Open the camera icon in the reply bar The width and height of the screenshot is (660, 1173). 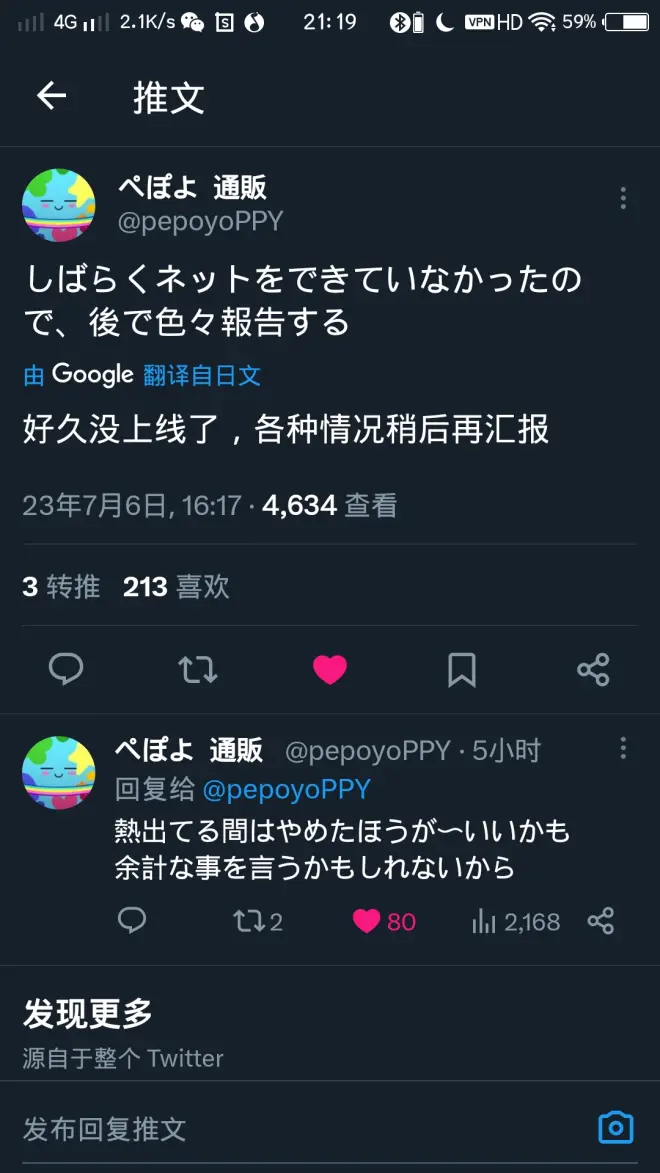(x=615, y=1127)
